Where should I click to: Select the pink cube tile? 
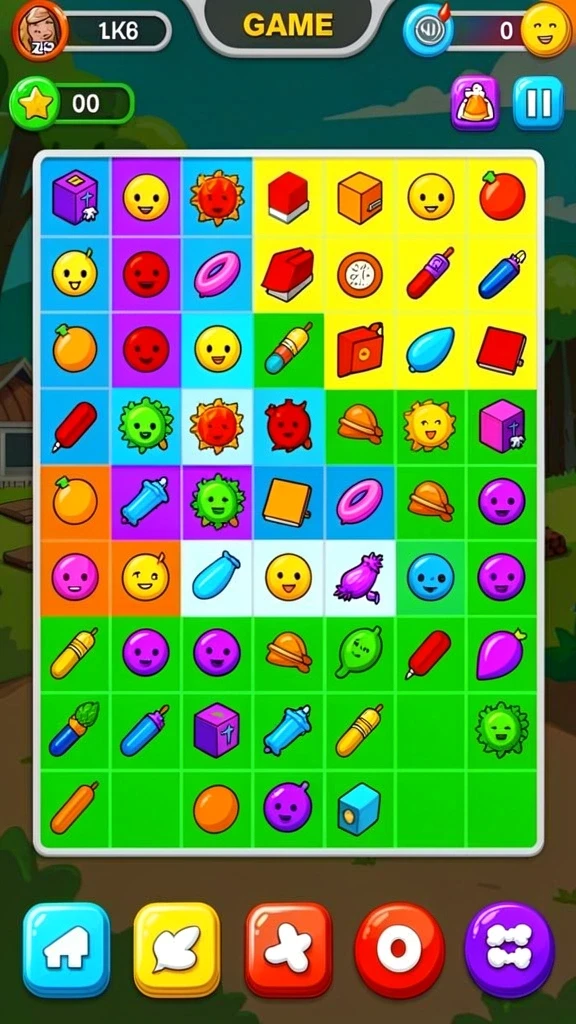(502, 426)
